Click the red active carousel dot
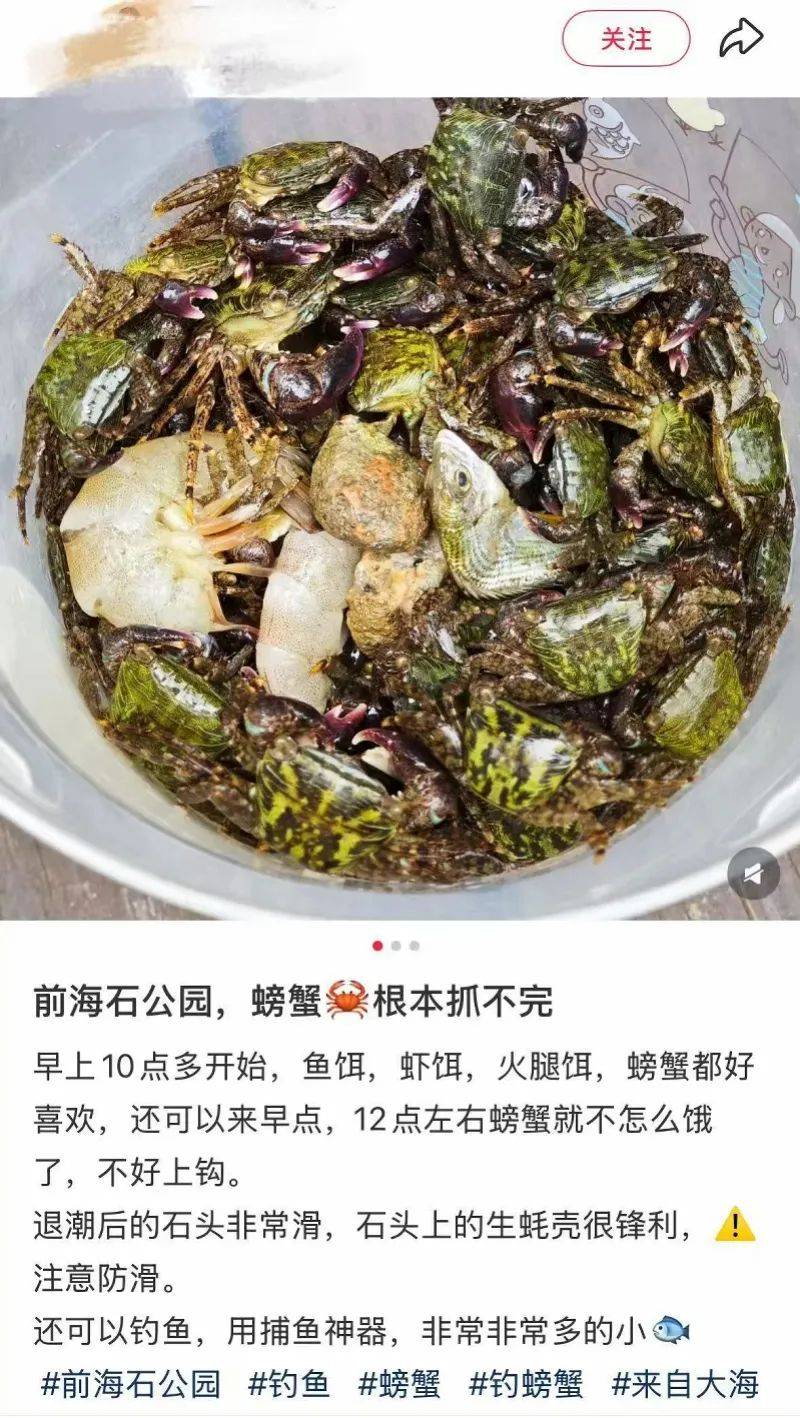This screenshot has height=1418, width=800. [378, 943]
